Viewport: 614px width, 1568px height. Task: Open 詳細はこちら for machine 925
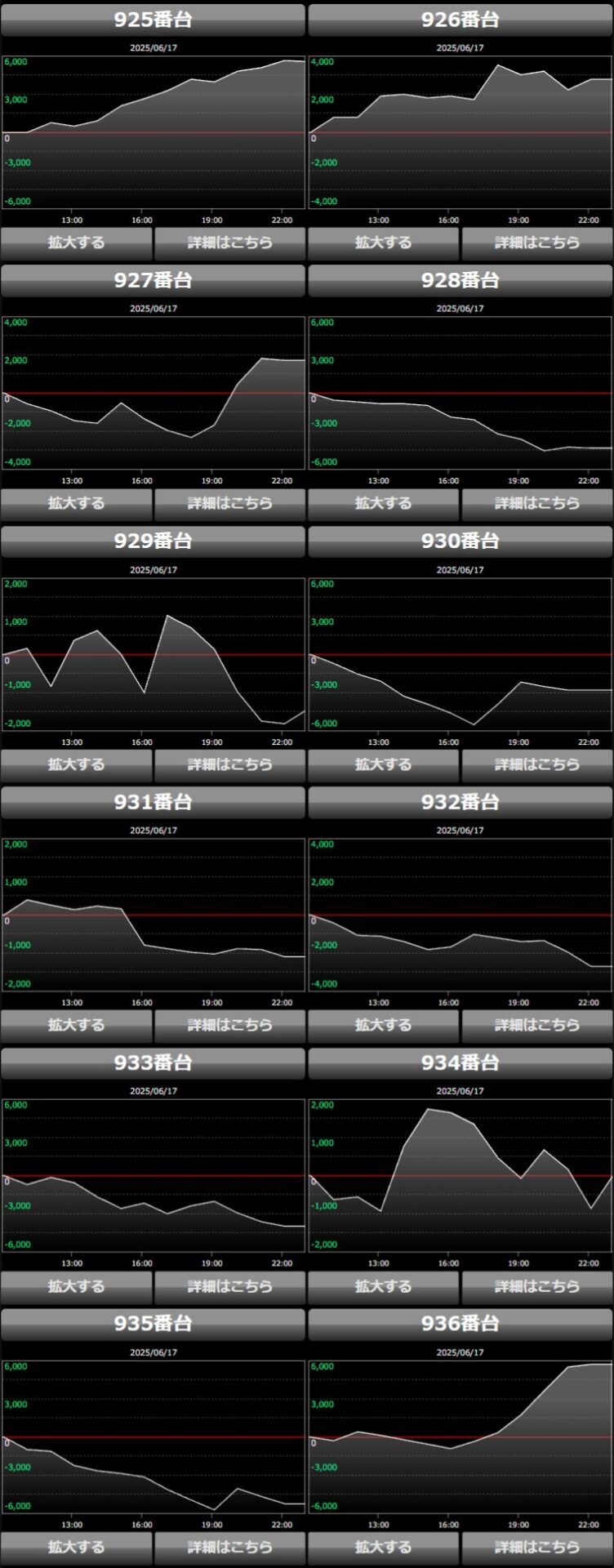tap(229, 243)
